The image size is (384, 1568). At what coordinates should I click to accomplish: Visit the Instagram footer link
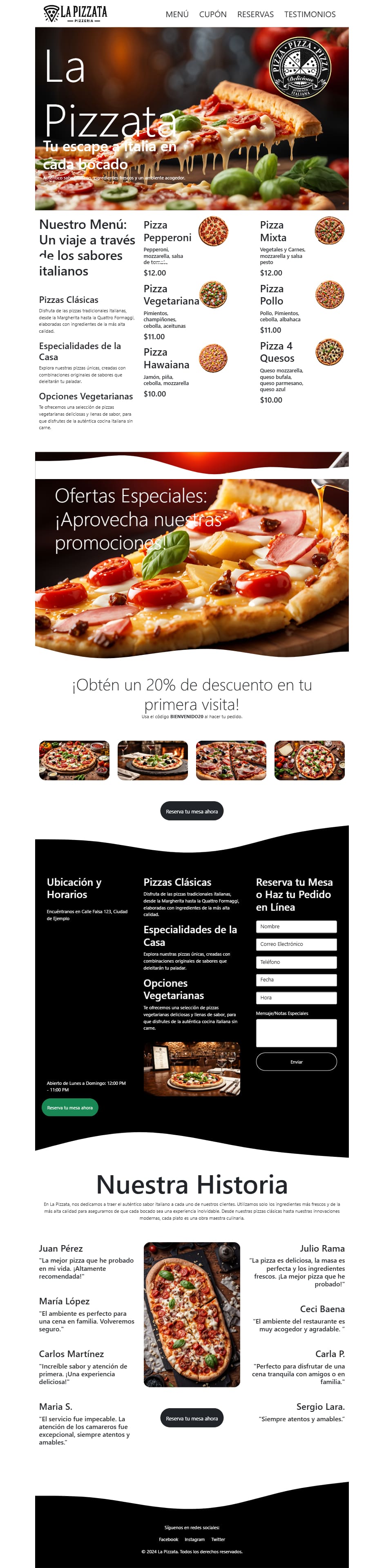click(x=195, y=1539)
